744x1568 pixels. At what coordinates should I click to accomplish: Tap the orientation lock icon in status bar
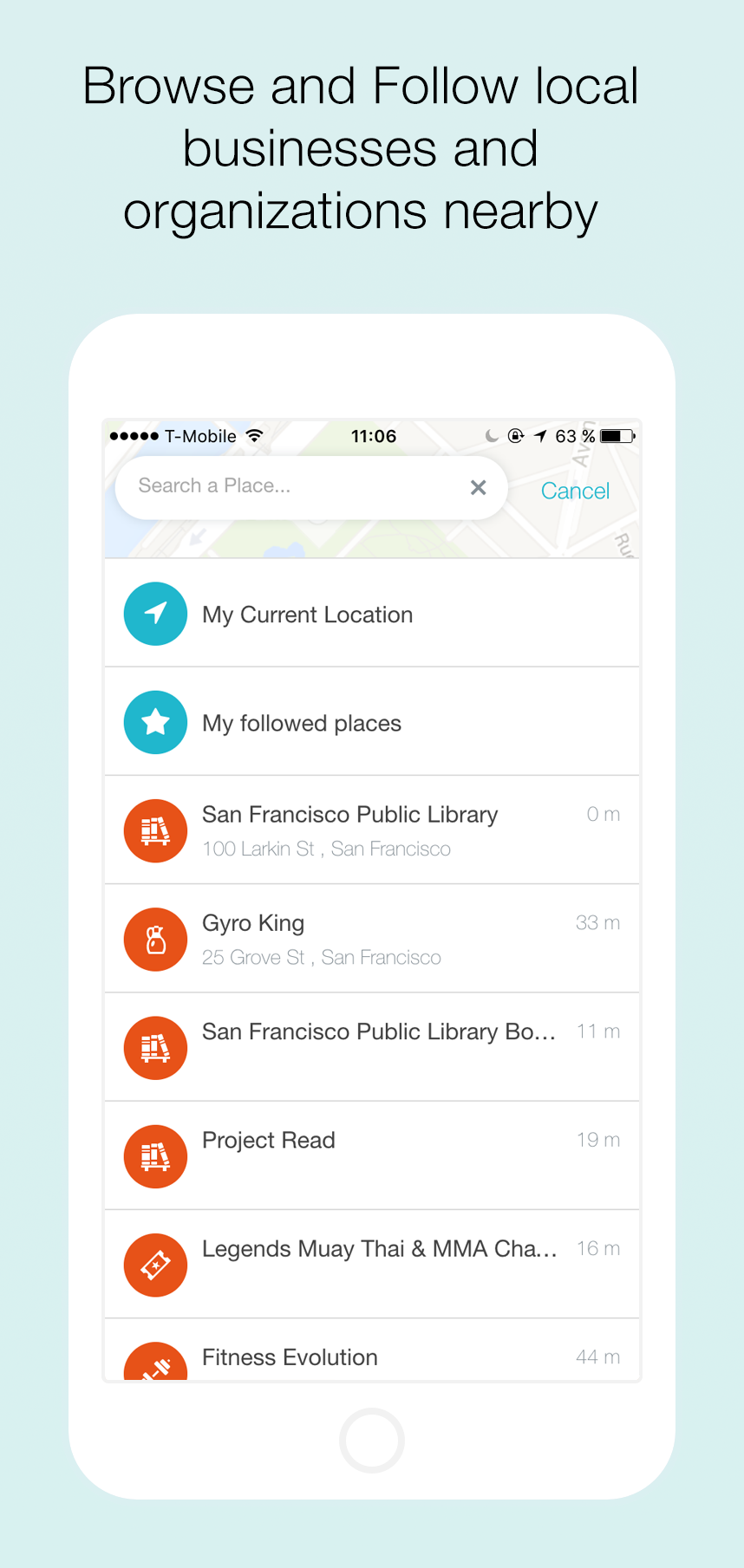tap(515, 436)
